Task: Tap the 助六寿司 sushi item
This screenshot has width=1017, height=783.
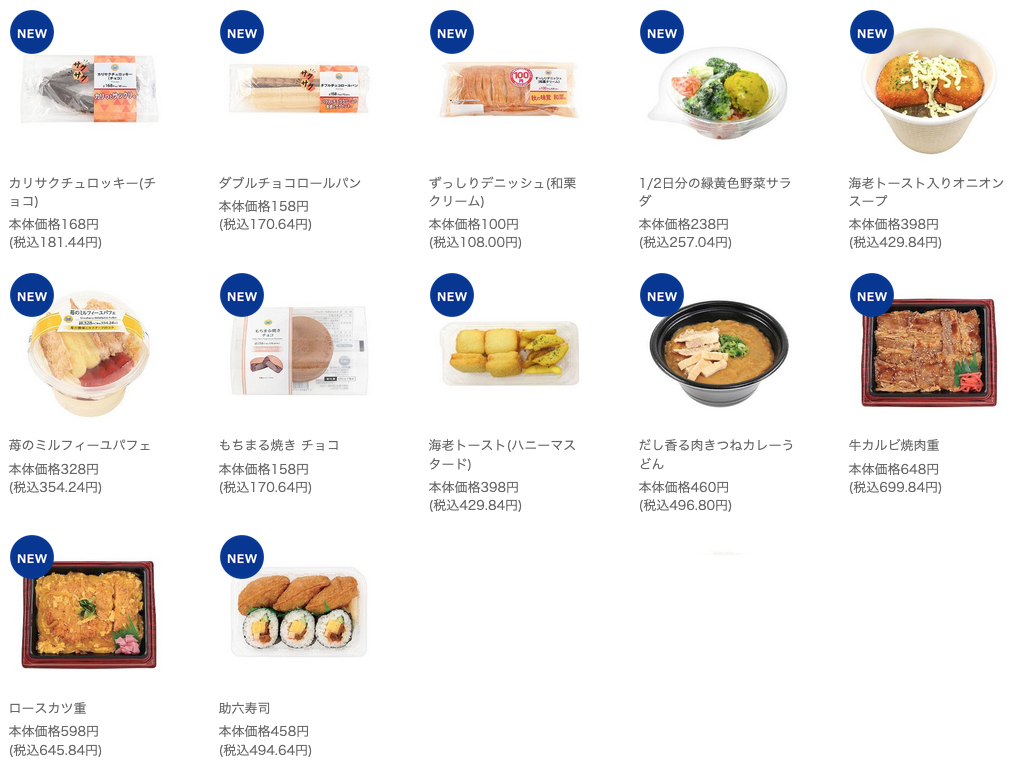Action: pyautogui.click(x=300, y=615)
